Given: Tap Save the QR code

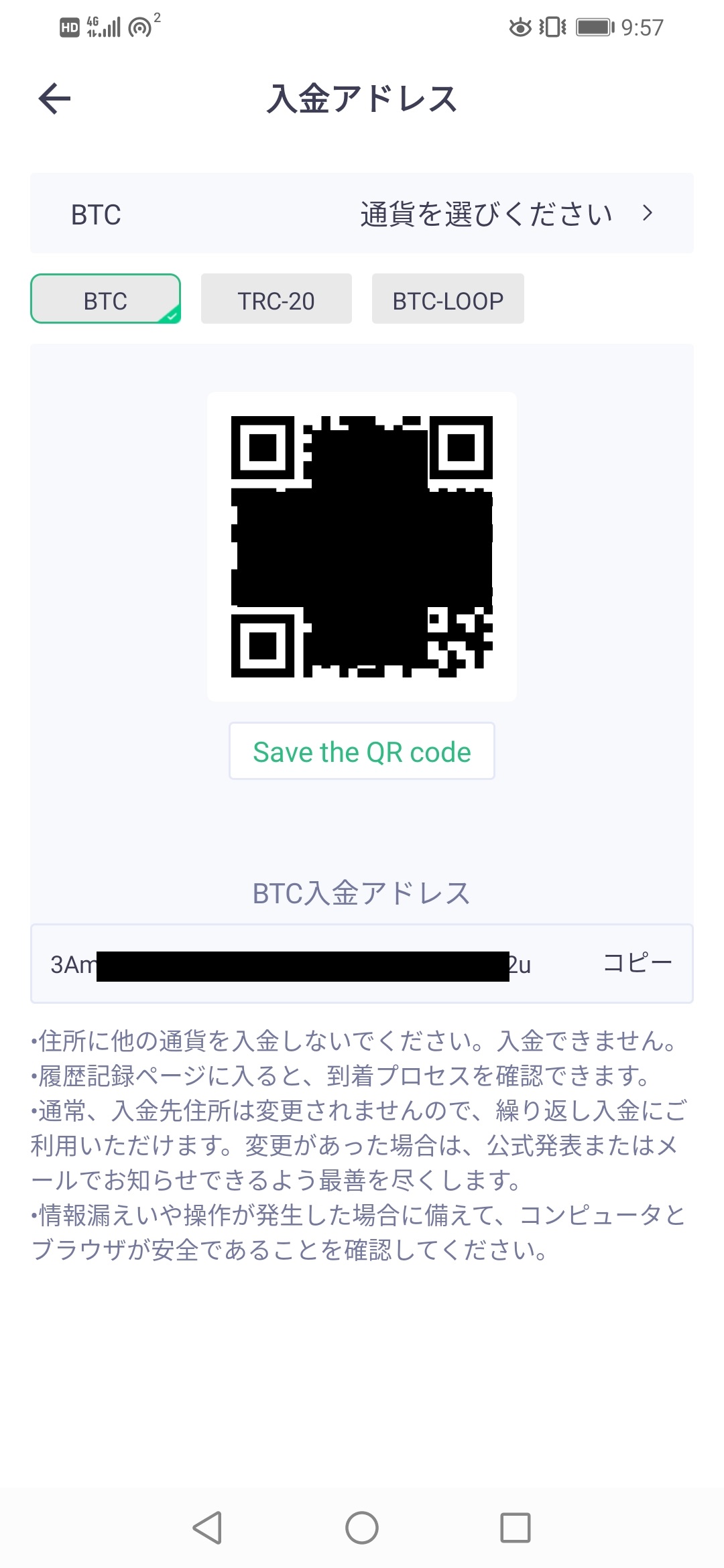Looking at the screenshot, I should tap(362, 751).
